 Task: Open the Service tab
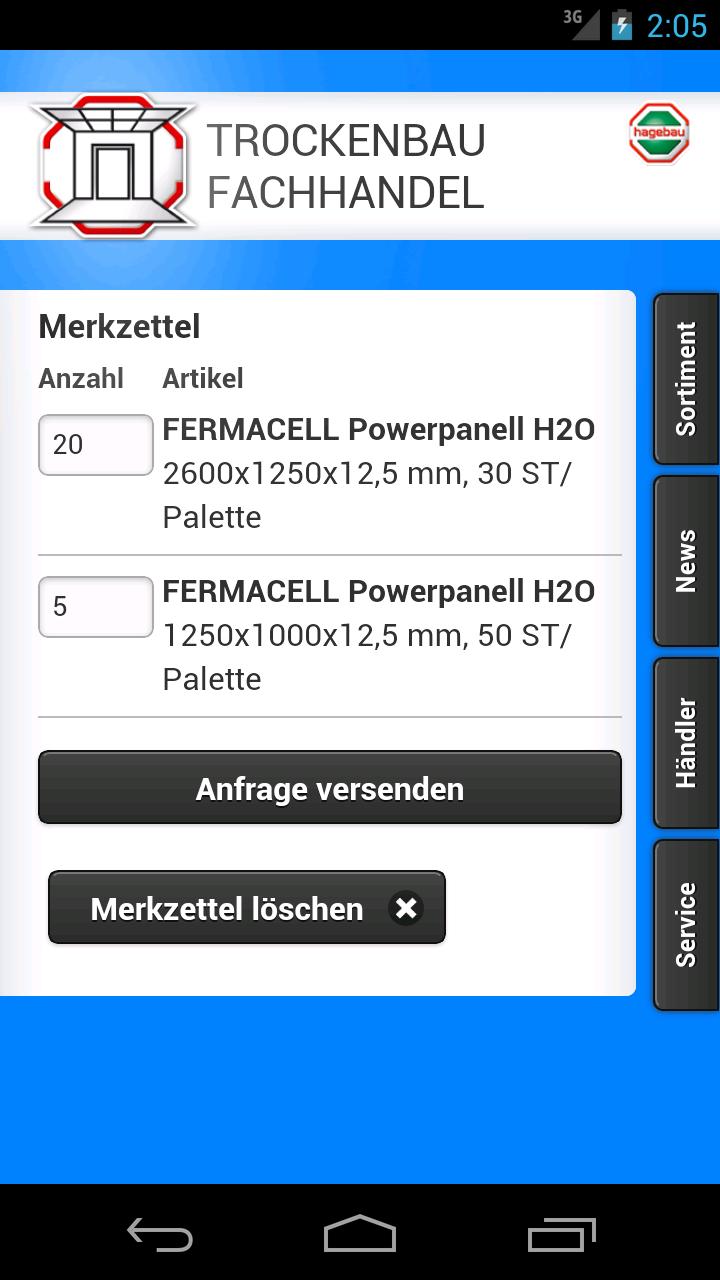coord(686,925)
